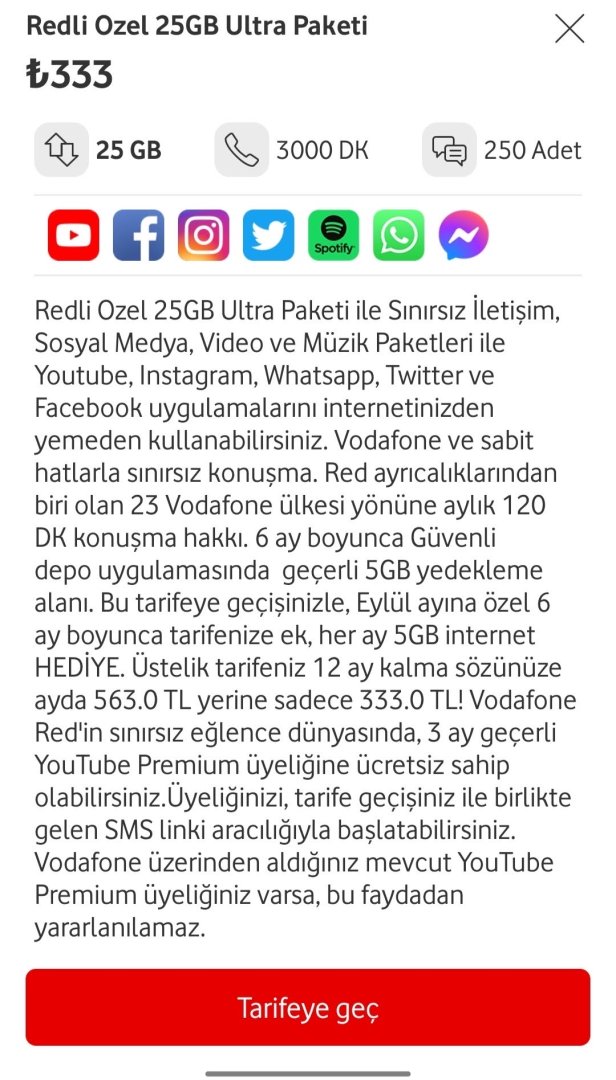The width and height of the screenshot is (616, 1080).
Task: Tap the Tarifeye geç button
Action: [307, 1007]
